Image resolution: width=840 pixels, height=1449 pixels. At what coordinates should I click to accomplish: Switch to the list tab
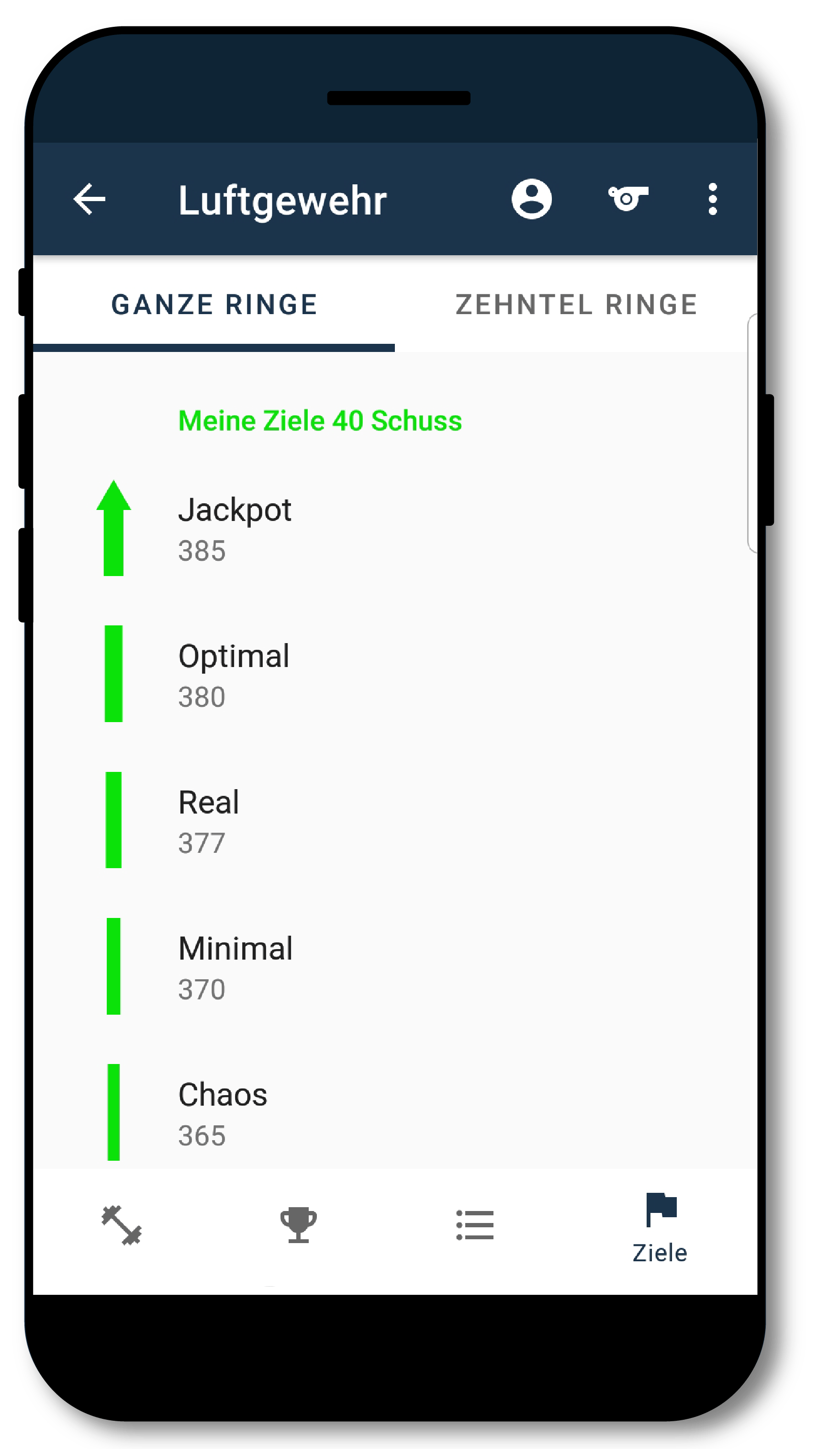coord(475,1225)
